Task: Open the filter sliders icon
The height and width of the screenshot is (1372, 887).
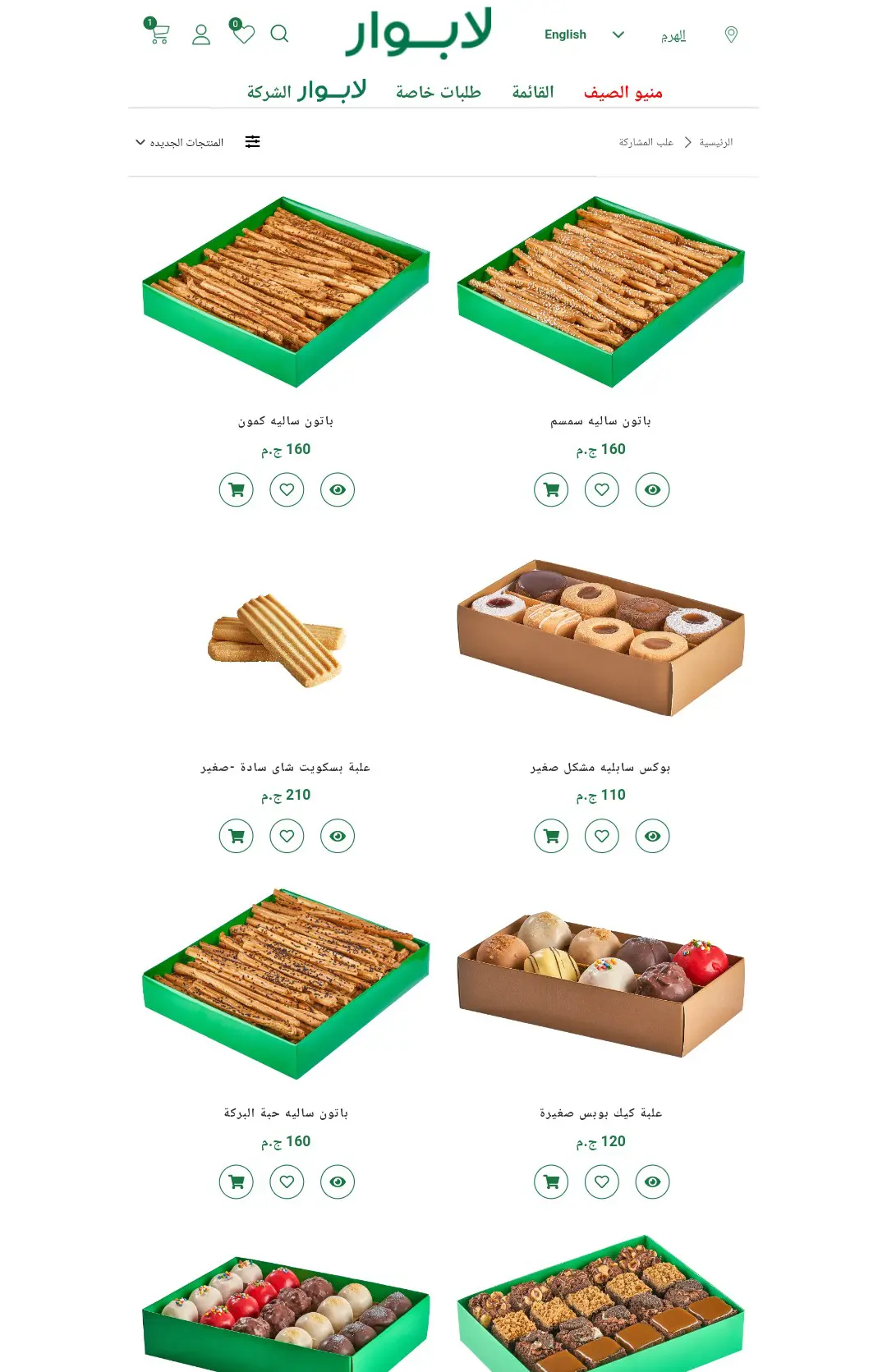Action: click(253, 142)
